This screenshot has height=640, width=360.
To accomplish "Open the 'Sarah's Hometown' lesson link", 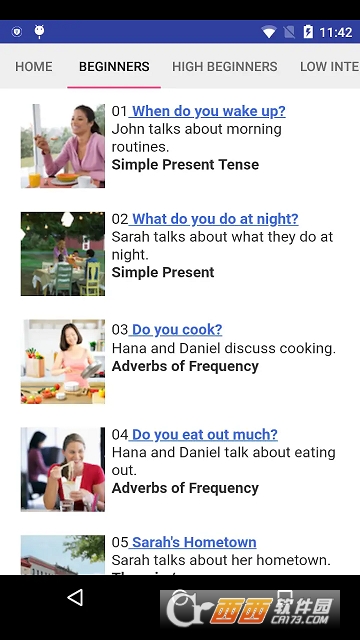I will tap(193, 542).
